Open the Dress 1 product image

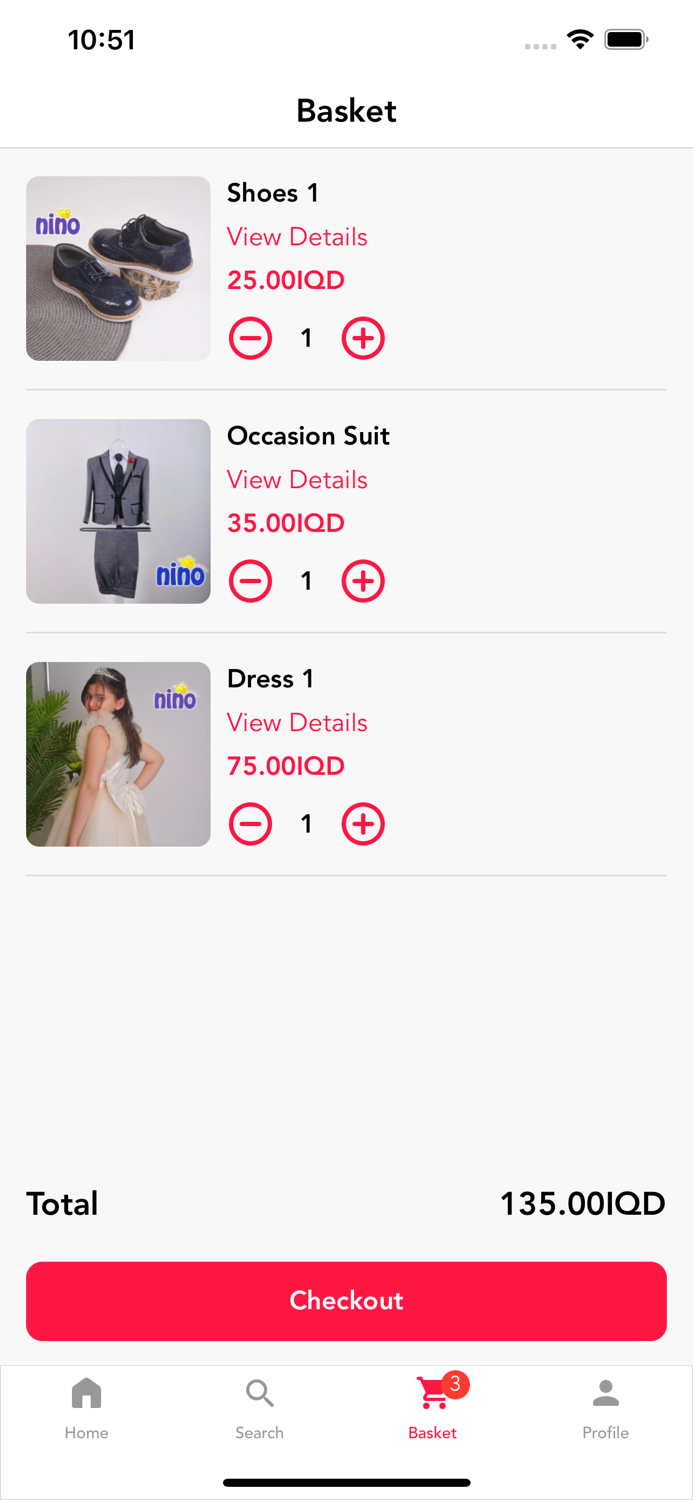118,754
